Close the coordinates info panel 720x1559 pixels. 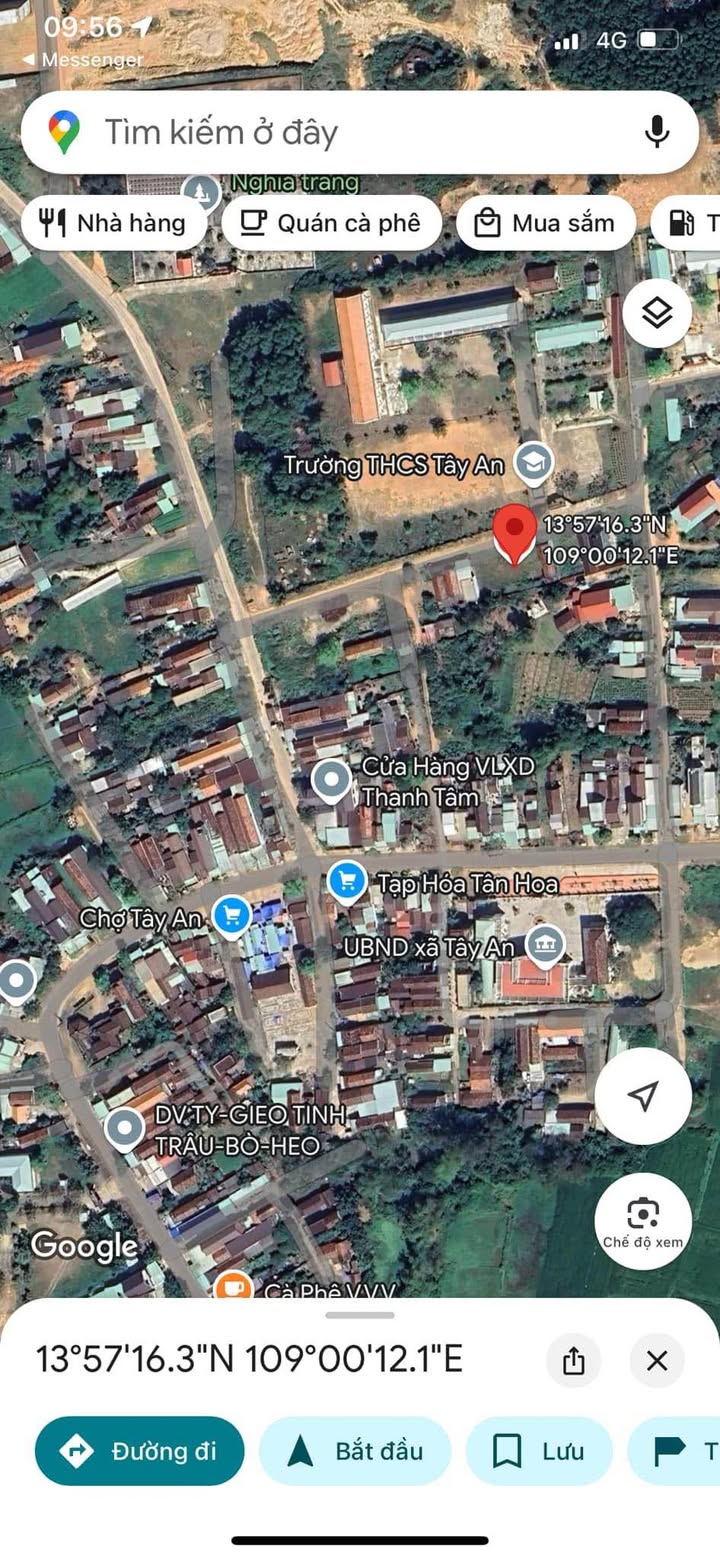(657, 1361)
